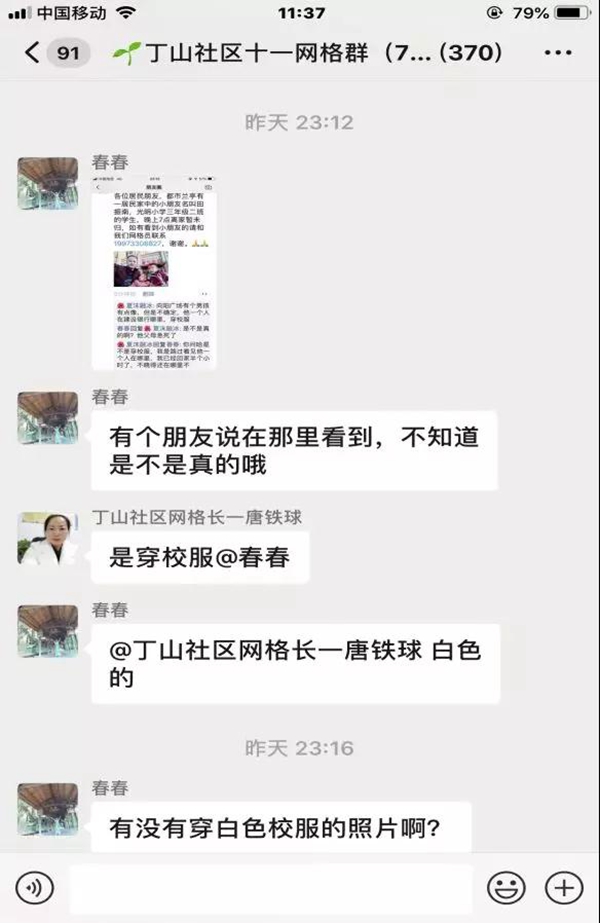Tap the voice input icon
600x923 pixels.
(35, 887)
